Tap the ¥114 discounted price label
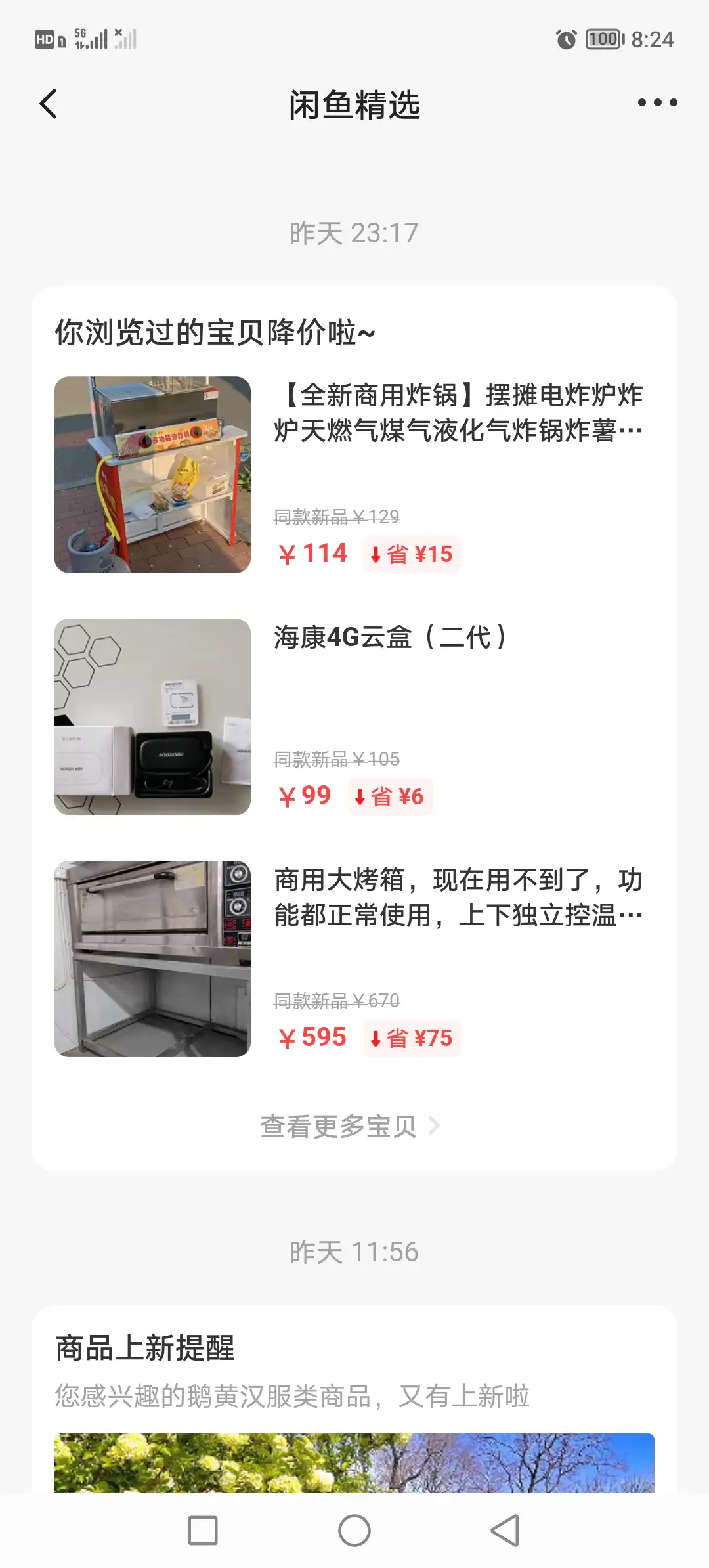709x1568 pixels. coord(311,554)
